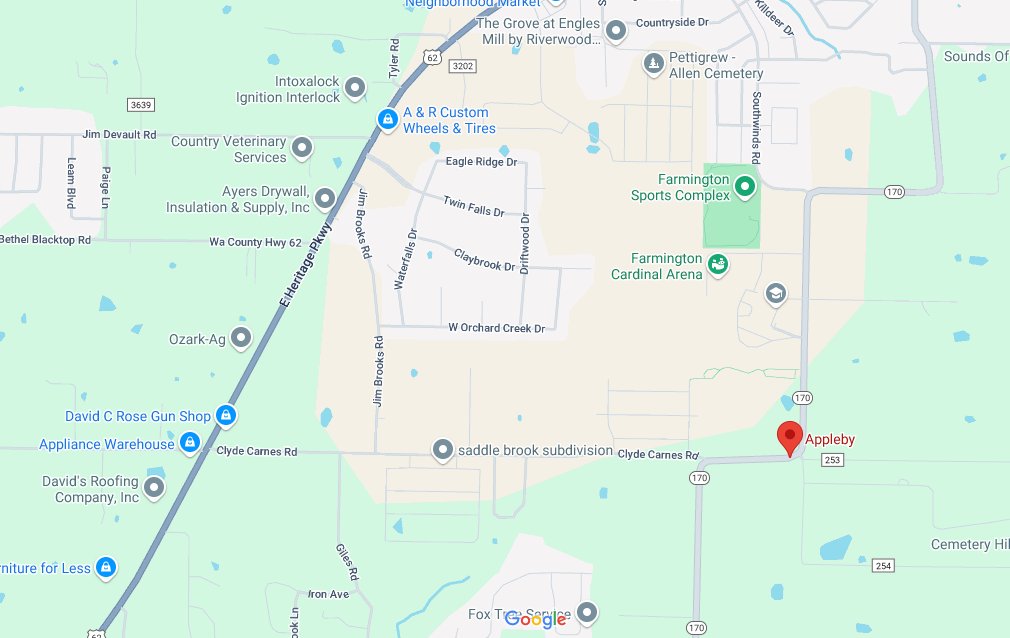1010x638 pixels.
Task: Open The Grove at Engles Mill marker
Action: 617,32
